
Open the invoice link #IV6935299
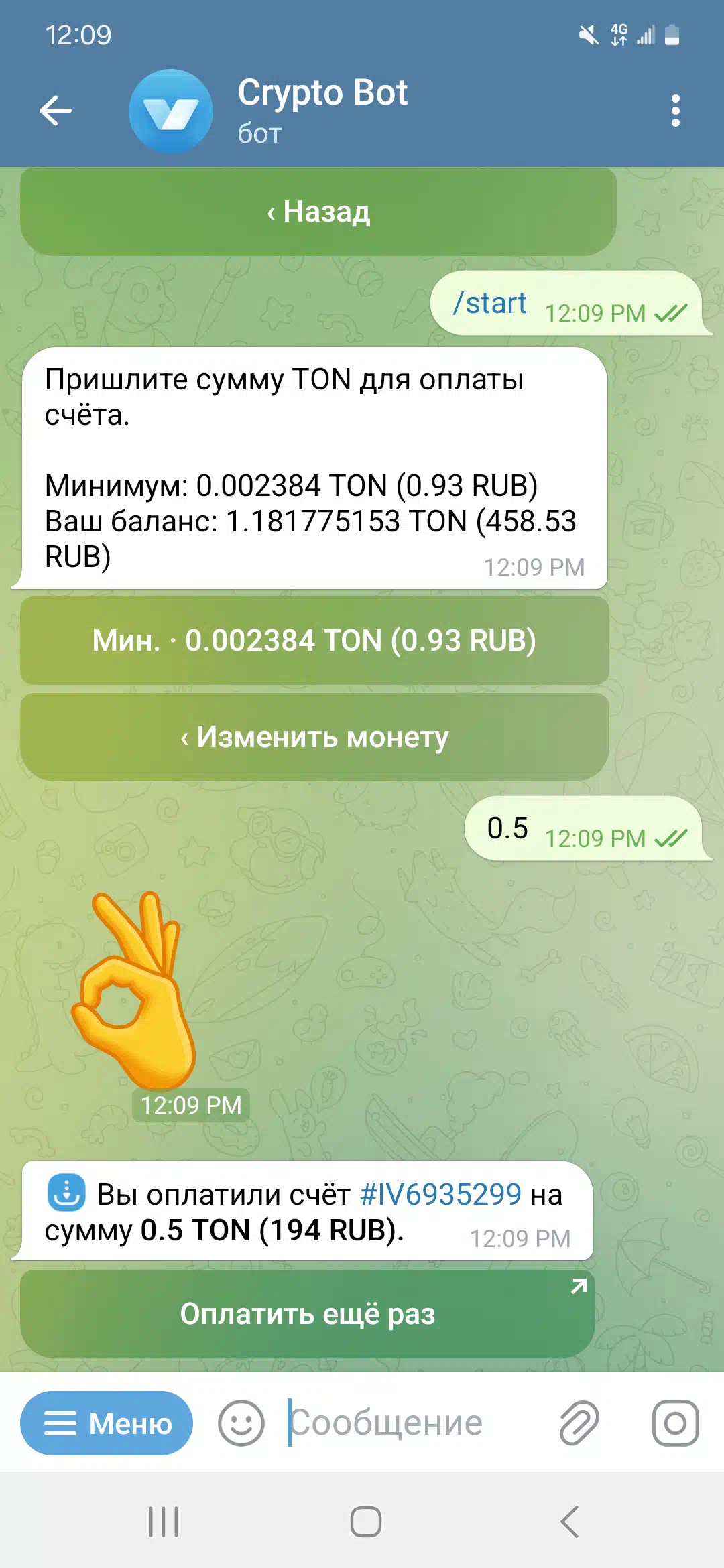tap(440, 1194)
